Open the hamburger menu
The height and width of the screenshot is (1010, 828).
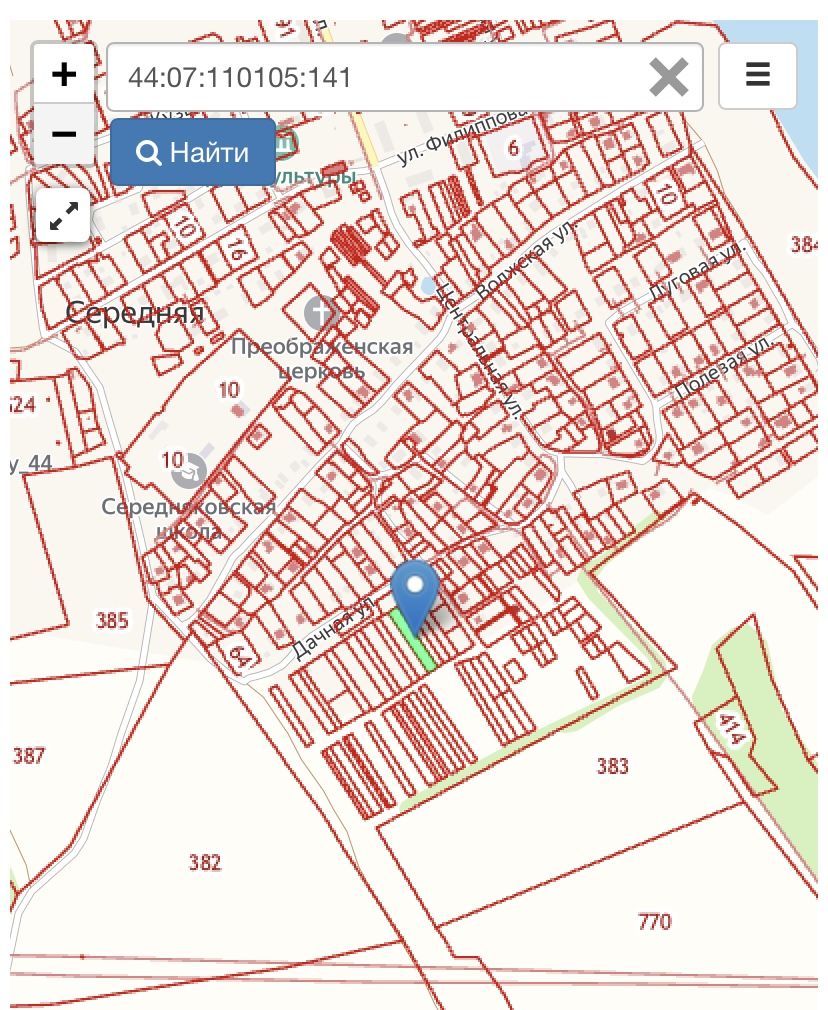tap(757, 76)
